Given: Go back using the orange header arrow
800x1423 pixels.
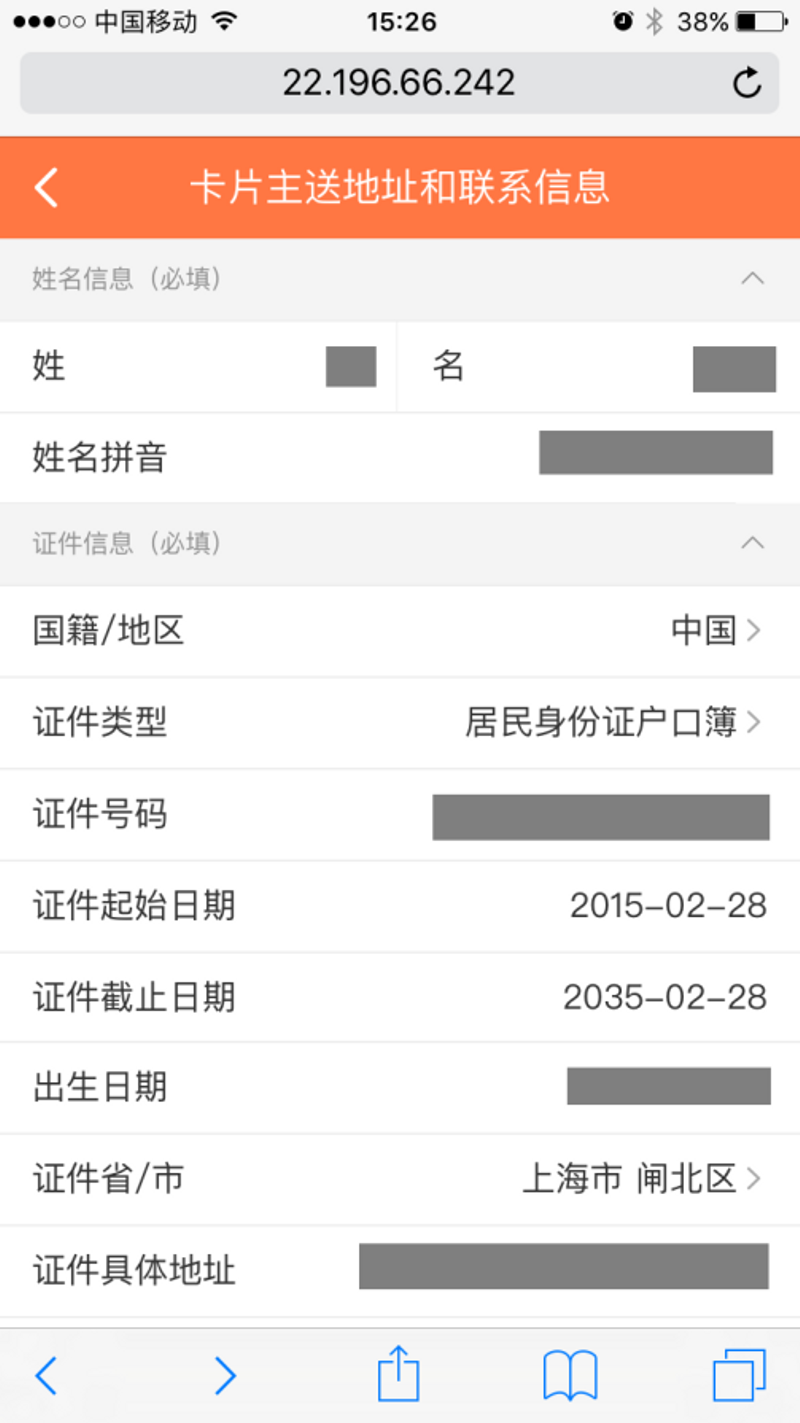Looking at the screenshot, I should (x=47, y=187).
